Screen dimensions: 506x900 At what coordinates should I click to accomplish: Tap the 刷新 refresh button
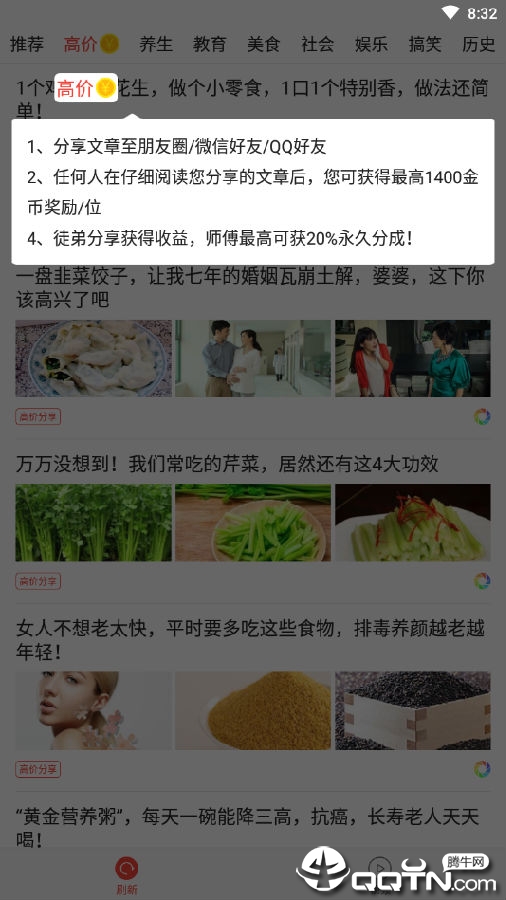(127, 876)
